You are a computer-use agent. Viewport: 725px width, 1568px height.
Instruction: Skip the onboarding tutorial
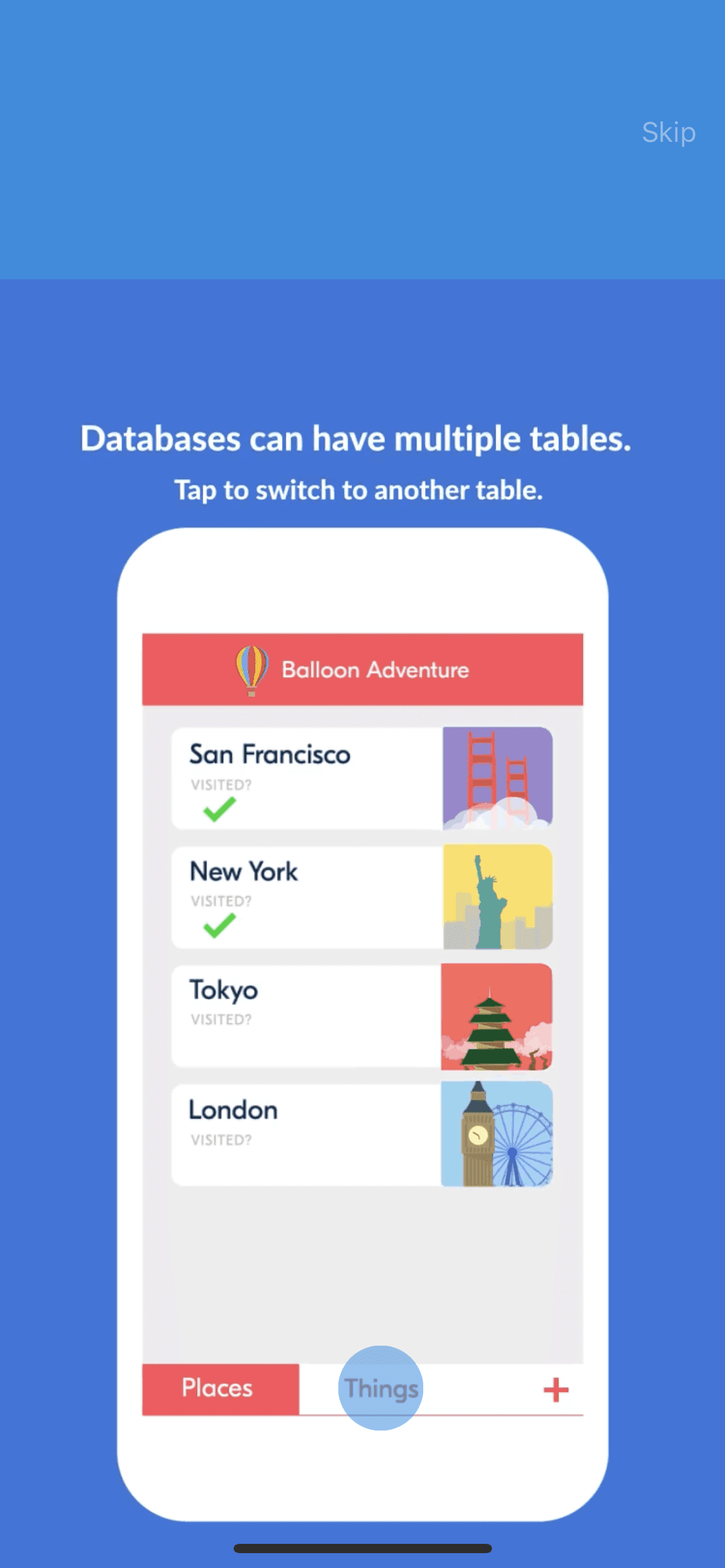668,133
